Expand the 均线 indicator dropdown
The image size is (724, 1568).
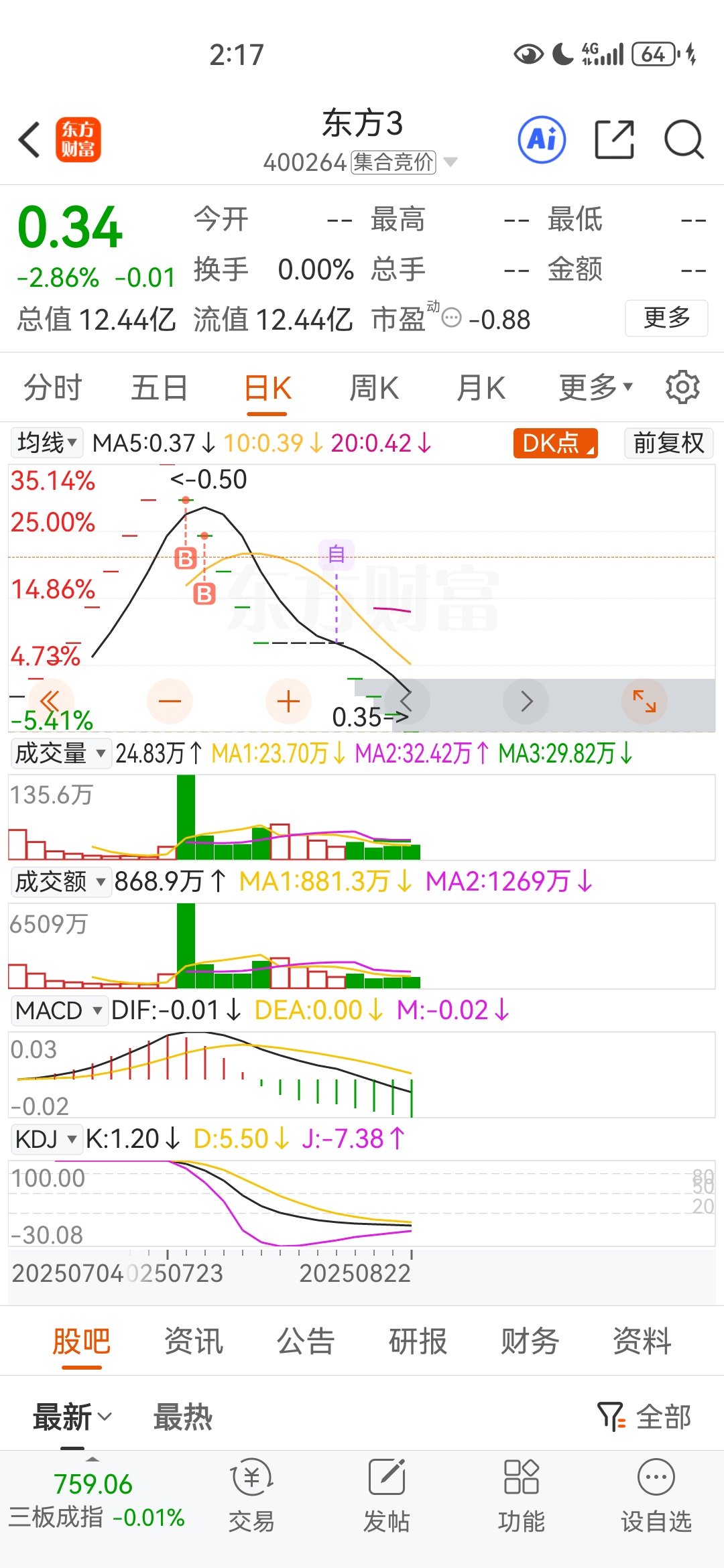click(47, 443)
